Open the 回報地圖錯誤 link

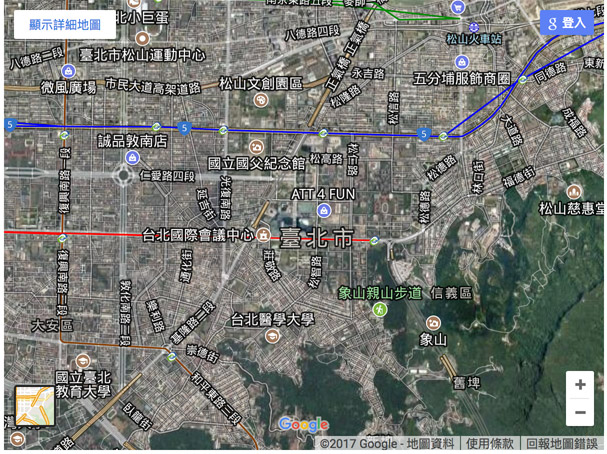coord(562,444)
